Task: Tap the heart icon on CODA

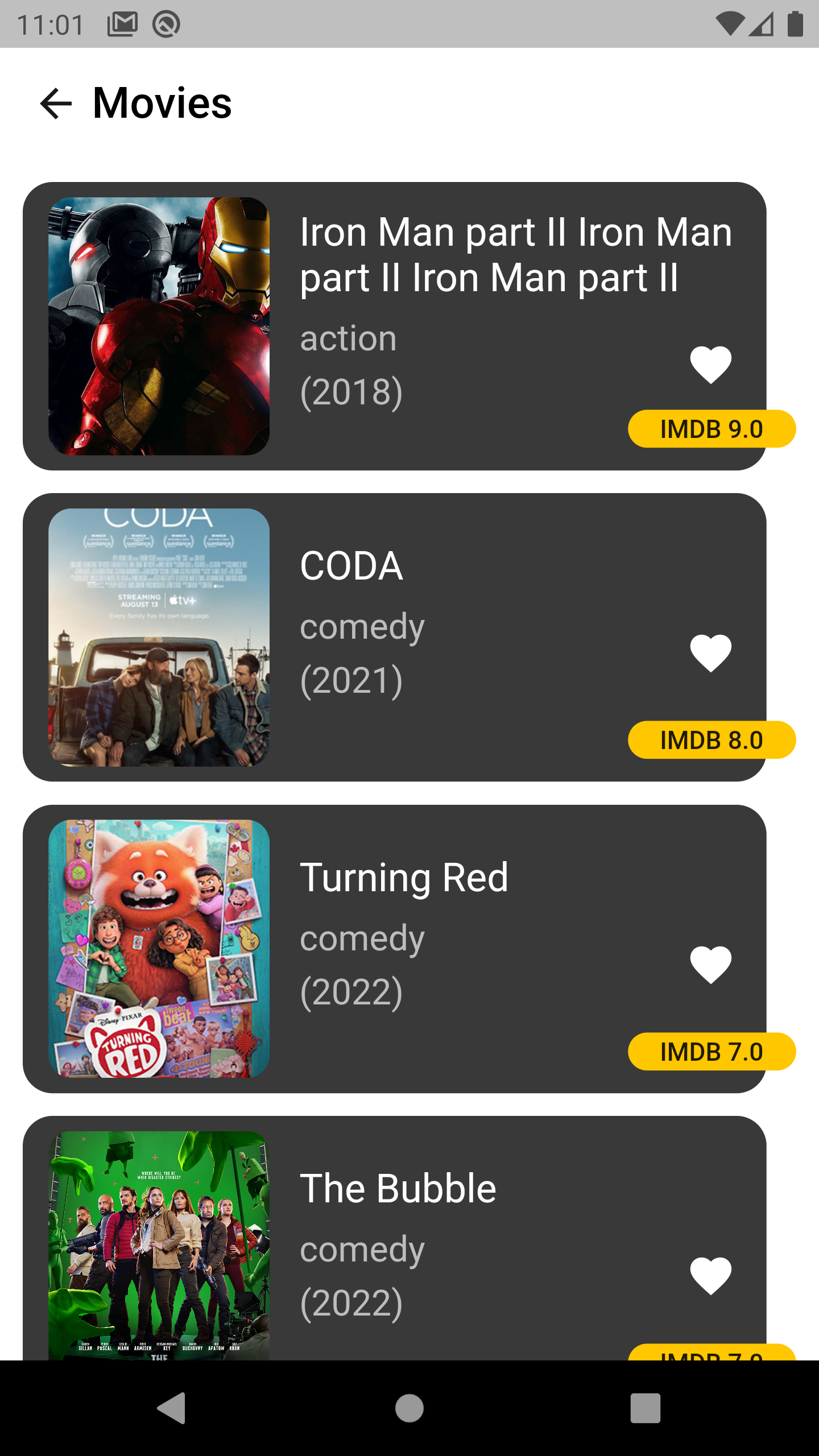Action: (x=710, y=653)
